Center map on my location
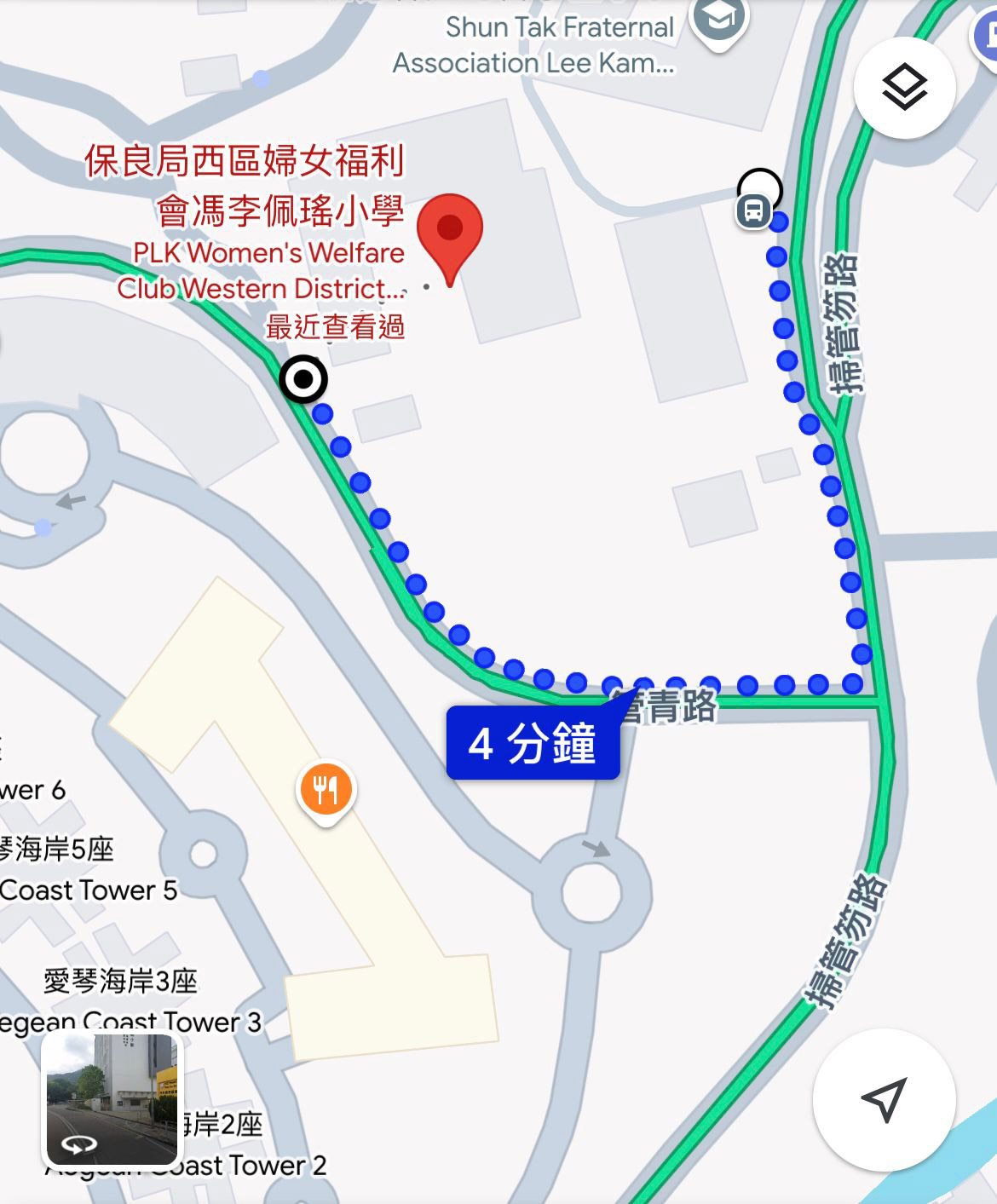Viewport: 997px width, 1204px height. [884, 1099]
